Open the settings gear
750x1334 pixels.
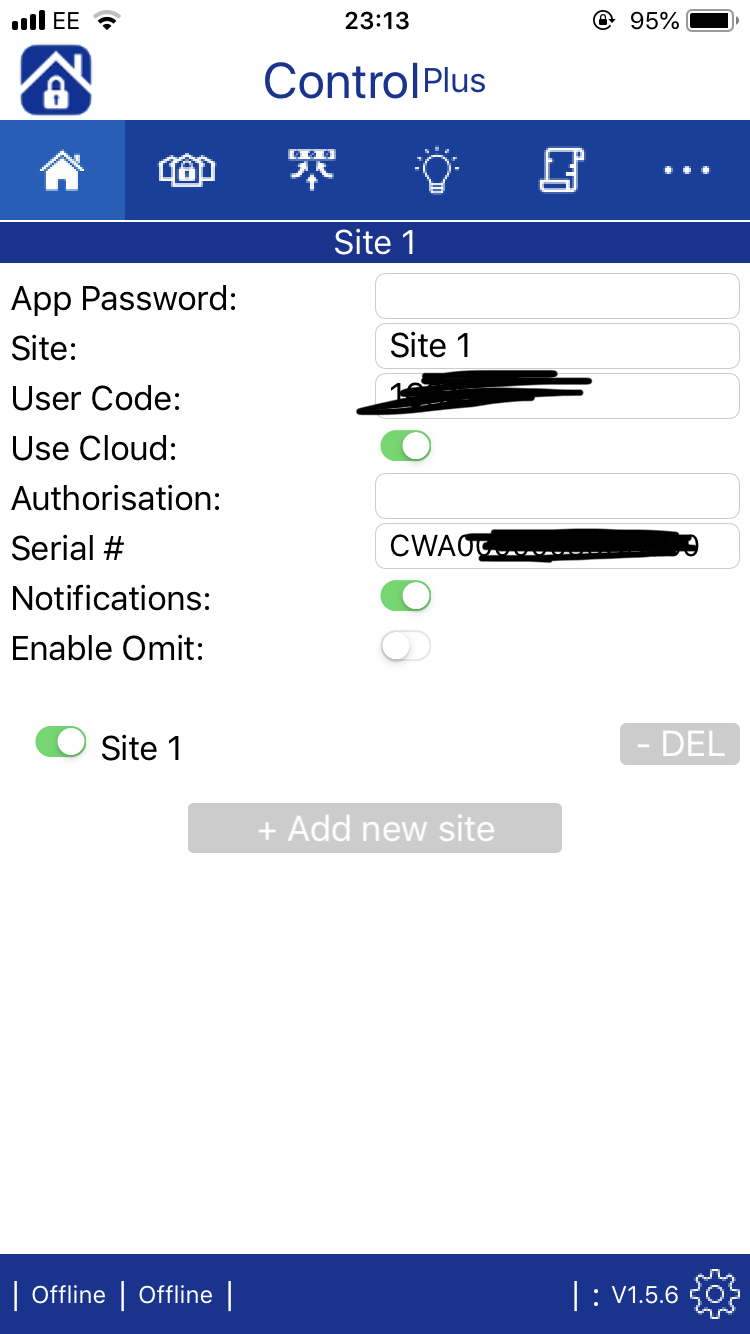pyautogui.click(x=714, y=1294)
